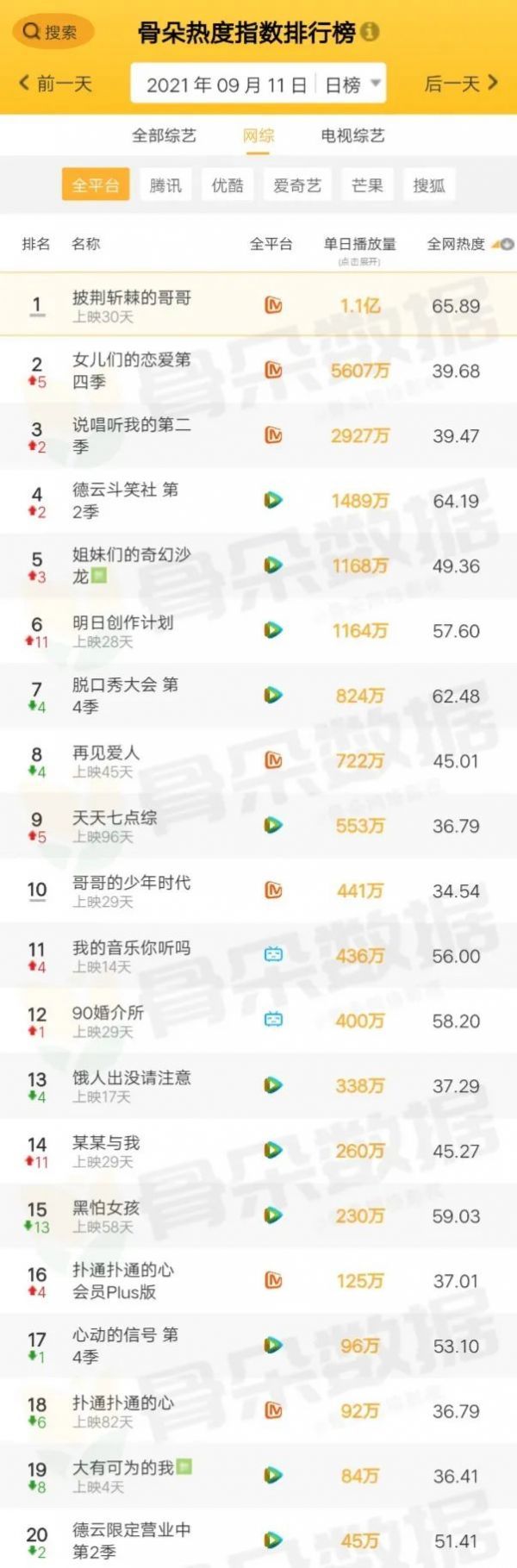This screenshot has width=517, height=1568.
Task: Open the 搜索 search box
Action: pos(52,32)
